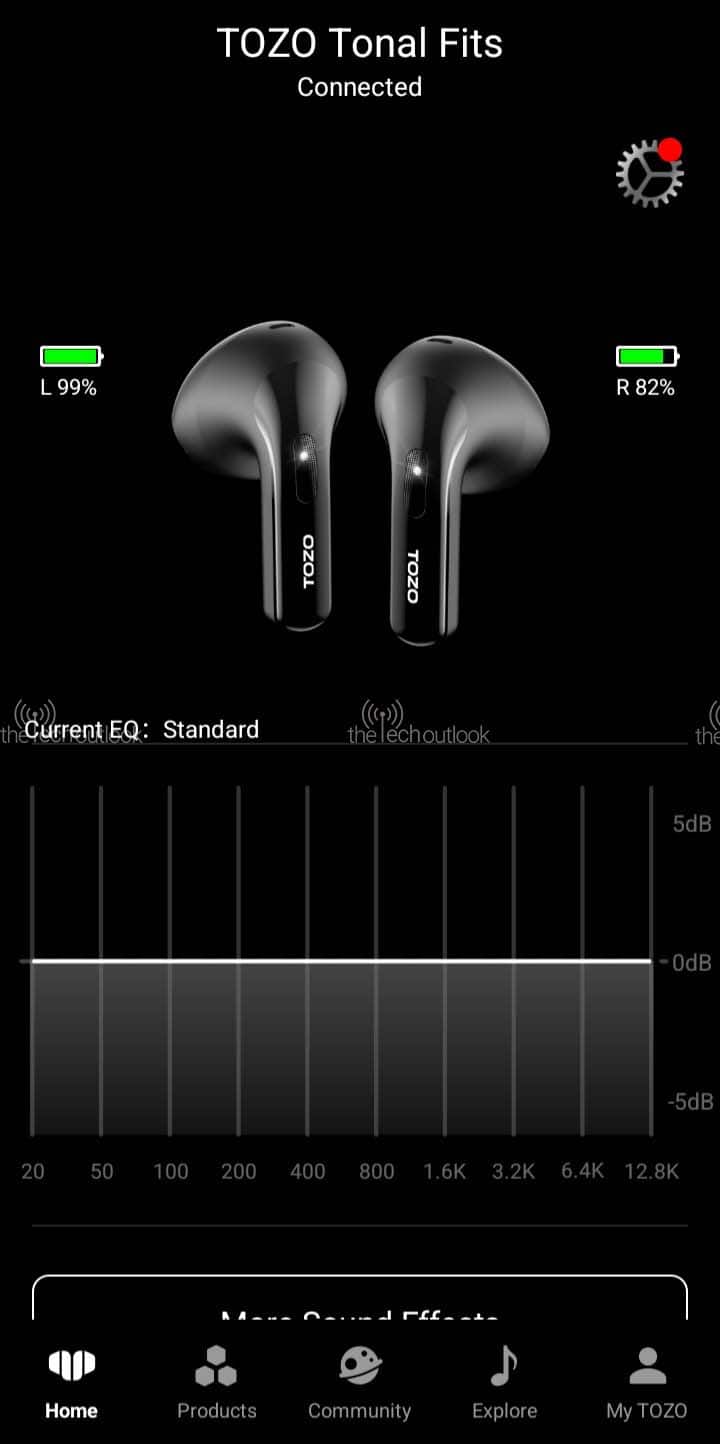Viewport: 720px width, 1444px height.
Task: Open the settings gear icon
Action: click(x=648, y=174)
